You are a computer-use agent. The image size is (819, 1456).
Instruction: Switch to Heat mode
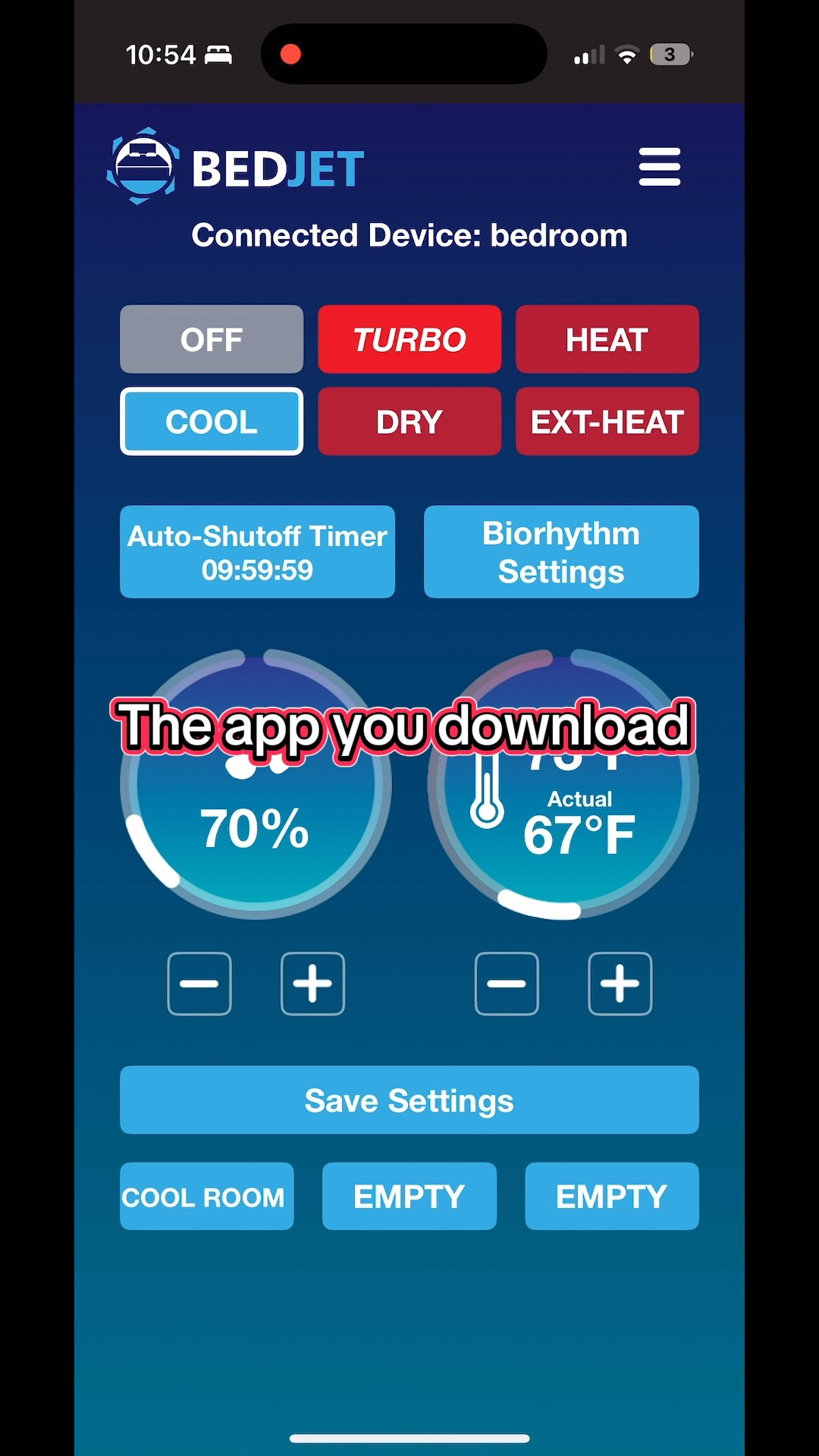click(x=607, y=339)
